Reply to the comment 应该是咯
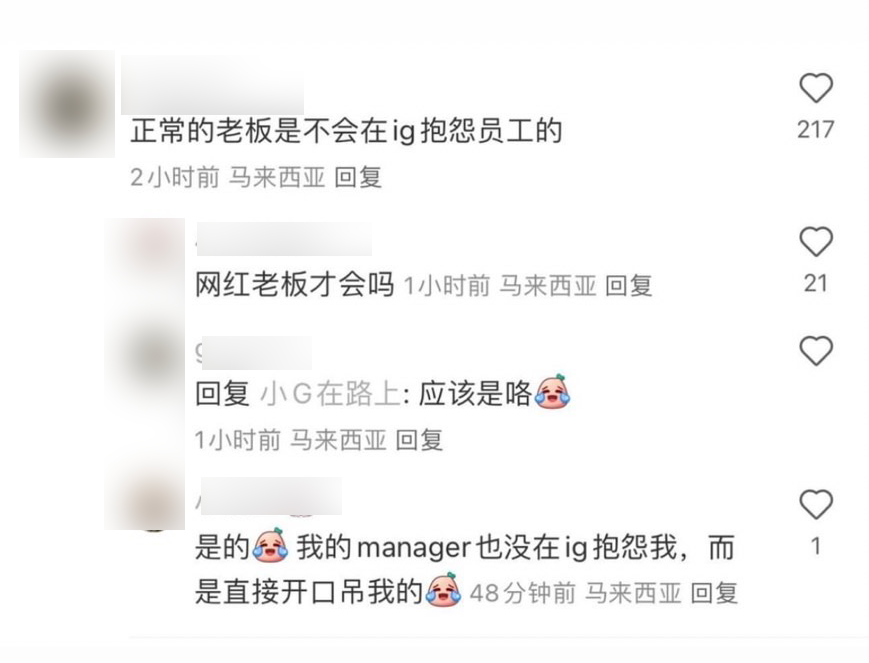The width and height of the screenshot is (869, 663). (x=419, y=440)
